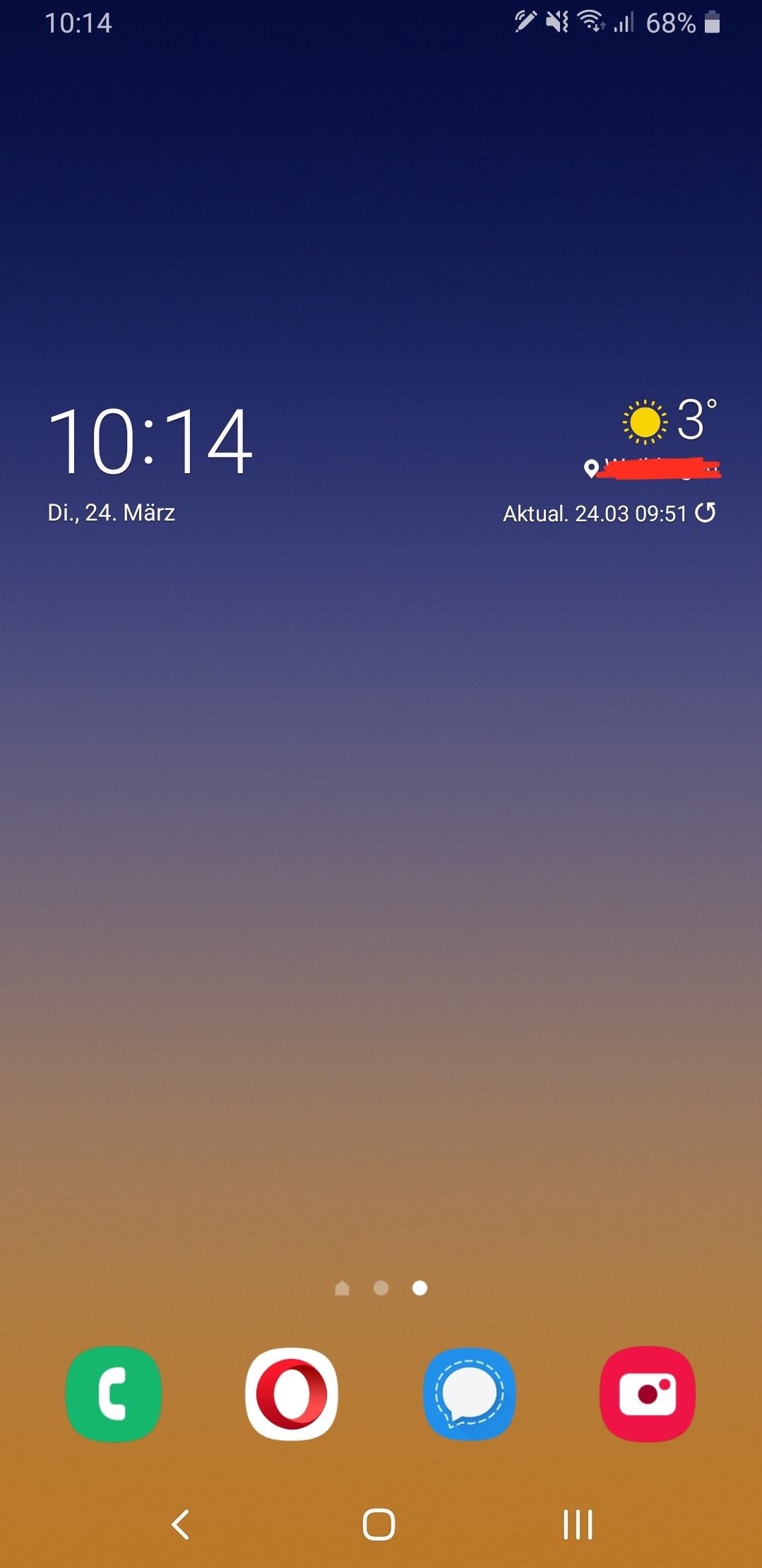The width and height of the screenshot is (762, 1568).
Task: Open the Signal messenger app
Action: click(x=470, y=1394)
